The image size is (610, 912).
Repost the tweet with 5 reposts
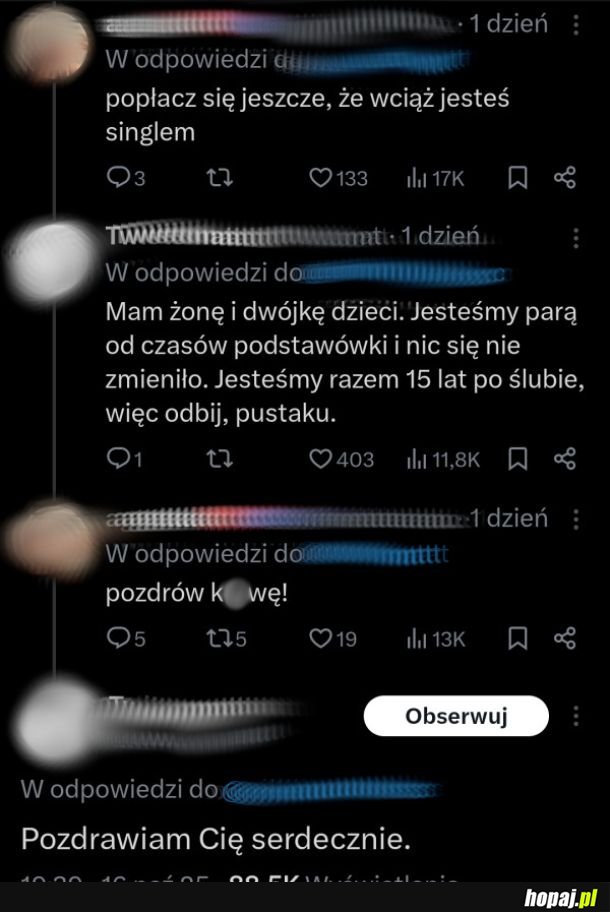pyautogui.click(x=217, y=638)
